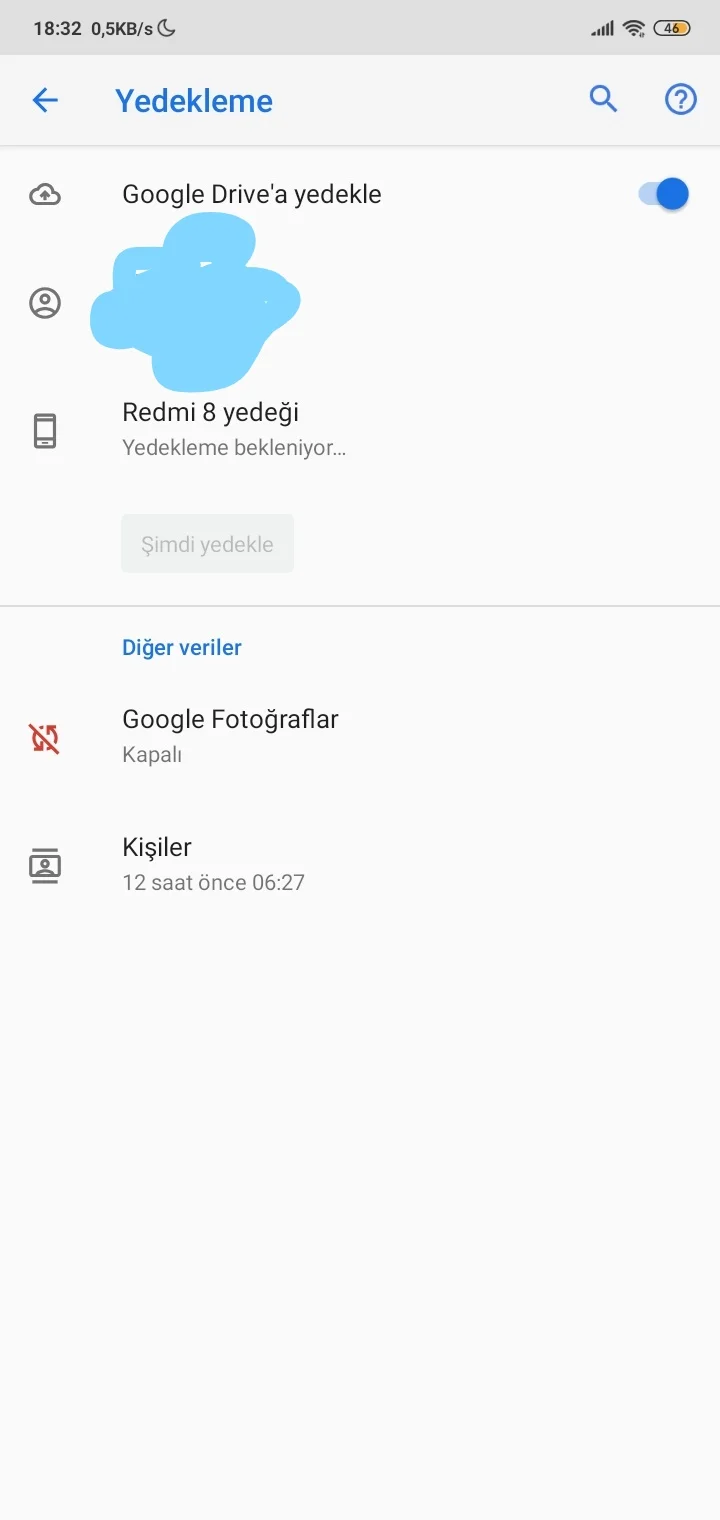This screenshot has width=720, height=1520.
Task: Tap the crossed-out Google Fotoğraflar backup icon
Action: (x=44, y=737)
